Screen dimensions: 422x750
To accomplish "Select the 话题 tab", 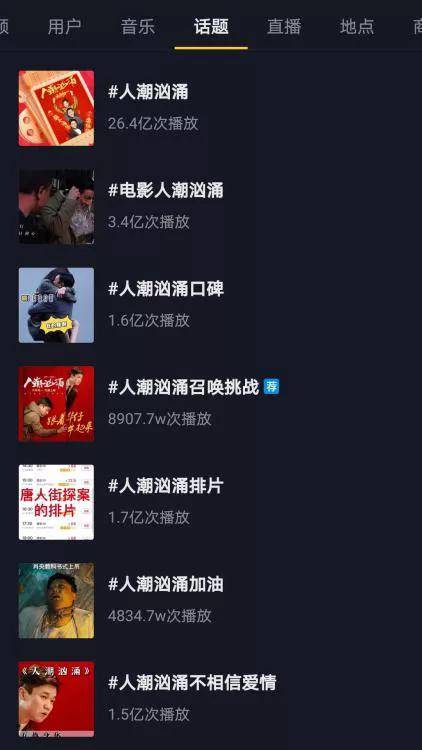I will (211, 27).
